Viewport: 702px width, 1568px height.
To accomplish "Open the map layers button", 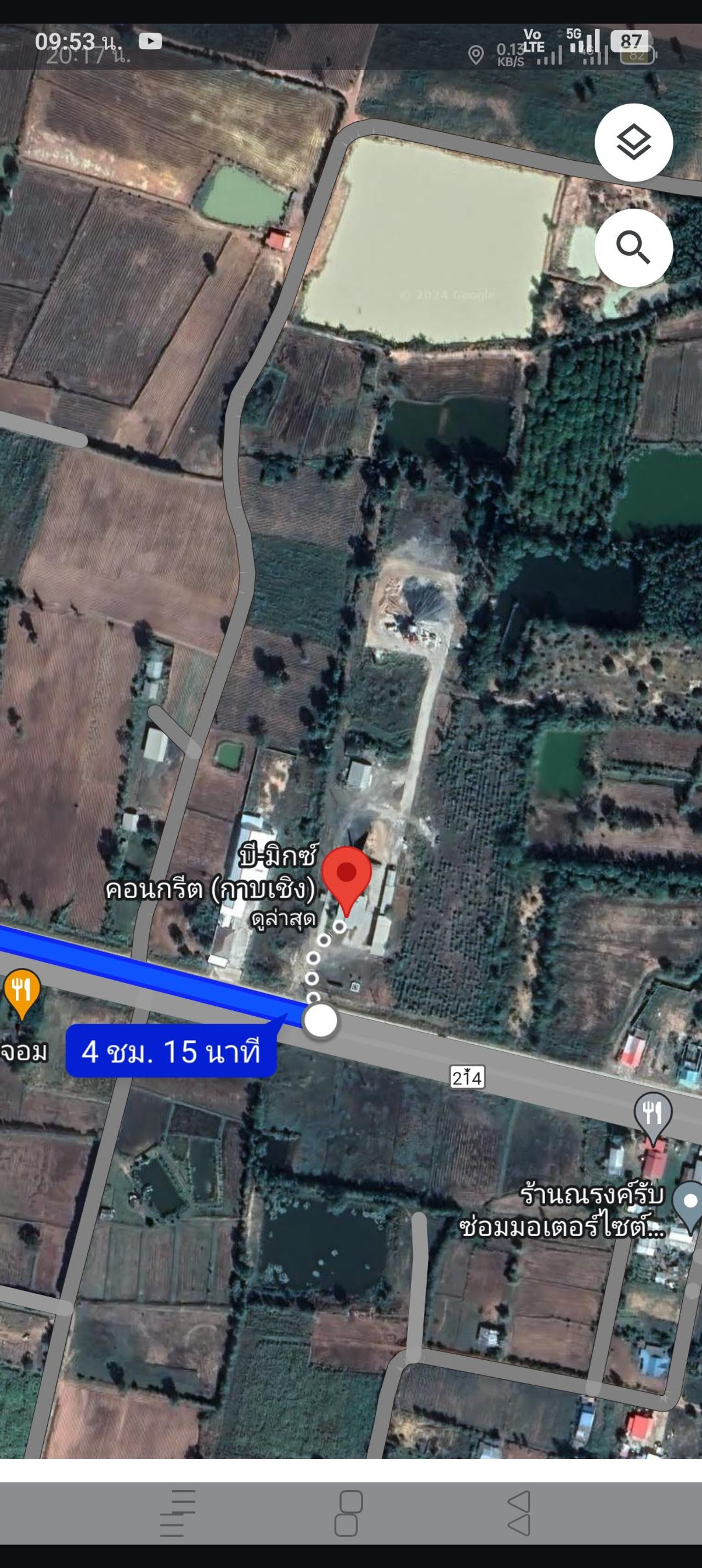I will click(633, 143).
